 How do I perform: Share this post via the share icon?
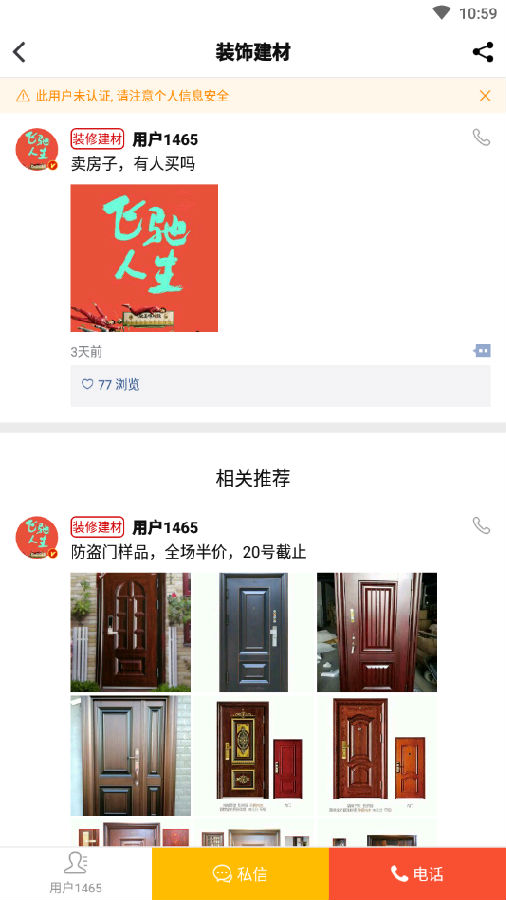(482, 52)
